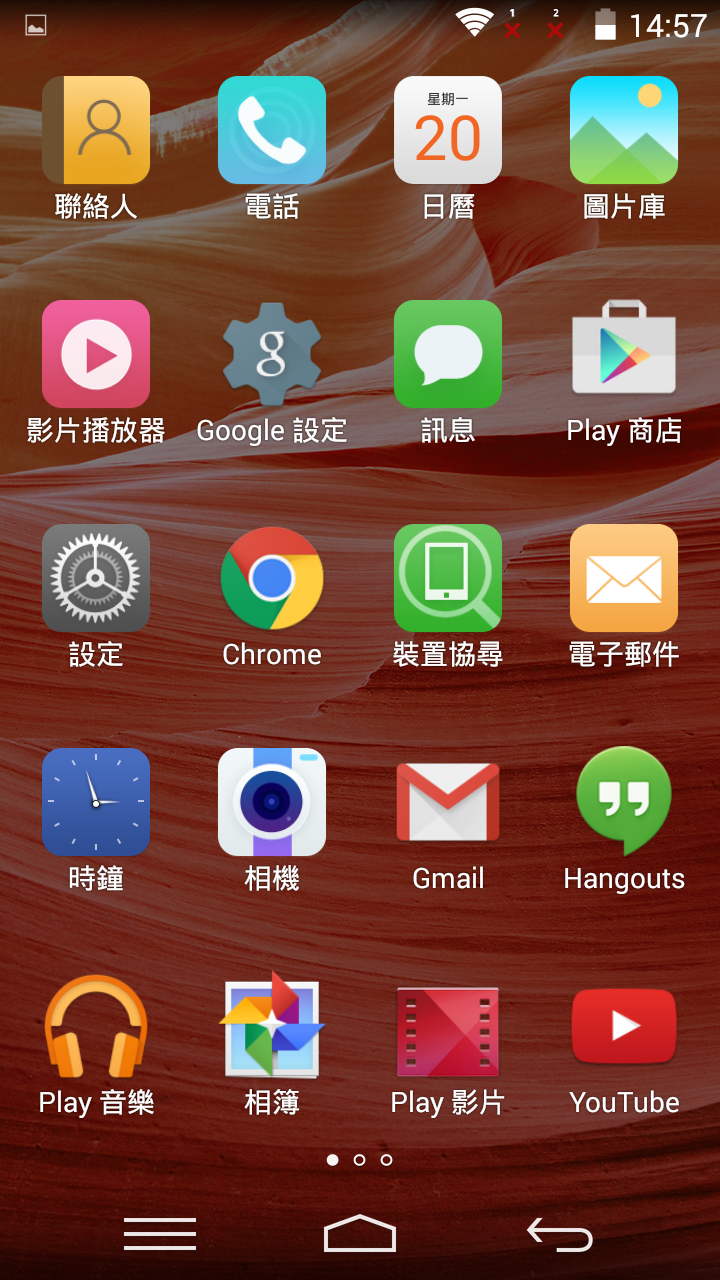Open the 裝置協尋 device finder app
This screenshot has height=1280, width=720.
click(x=448, y=579)
